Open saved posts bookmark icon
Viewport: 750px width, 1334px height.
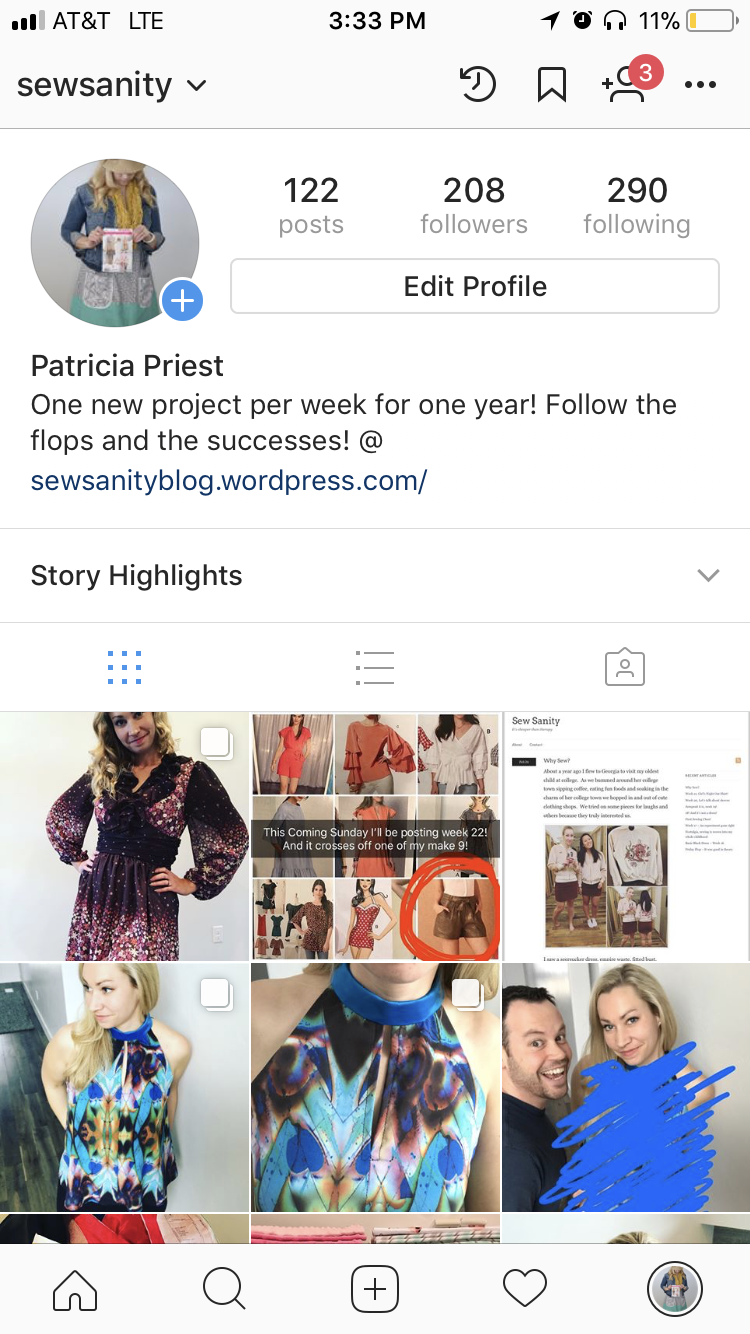[x=551, y=85]
